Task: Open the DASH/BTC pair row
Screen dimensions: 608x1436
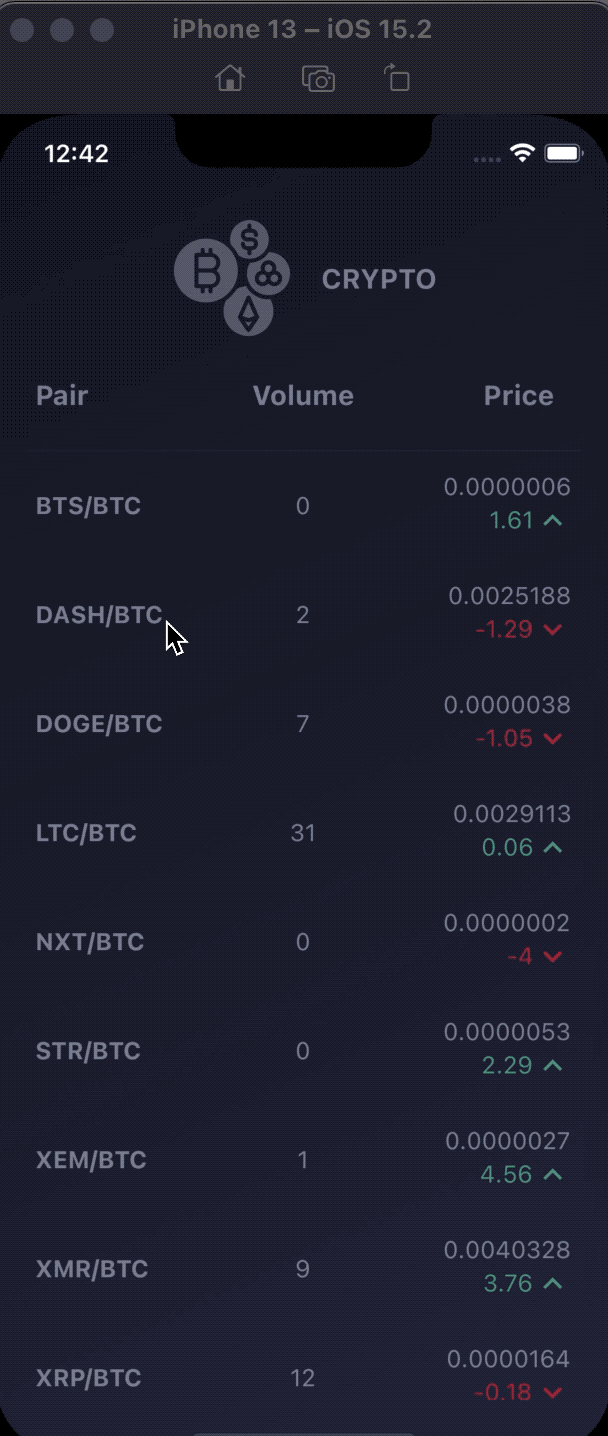Action: click(304, 614)
